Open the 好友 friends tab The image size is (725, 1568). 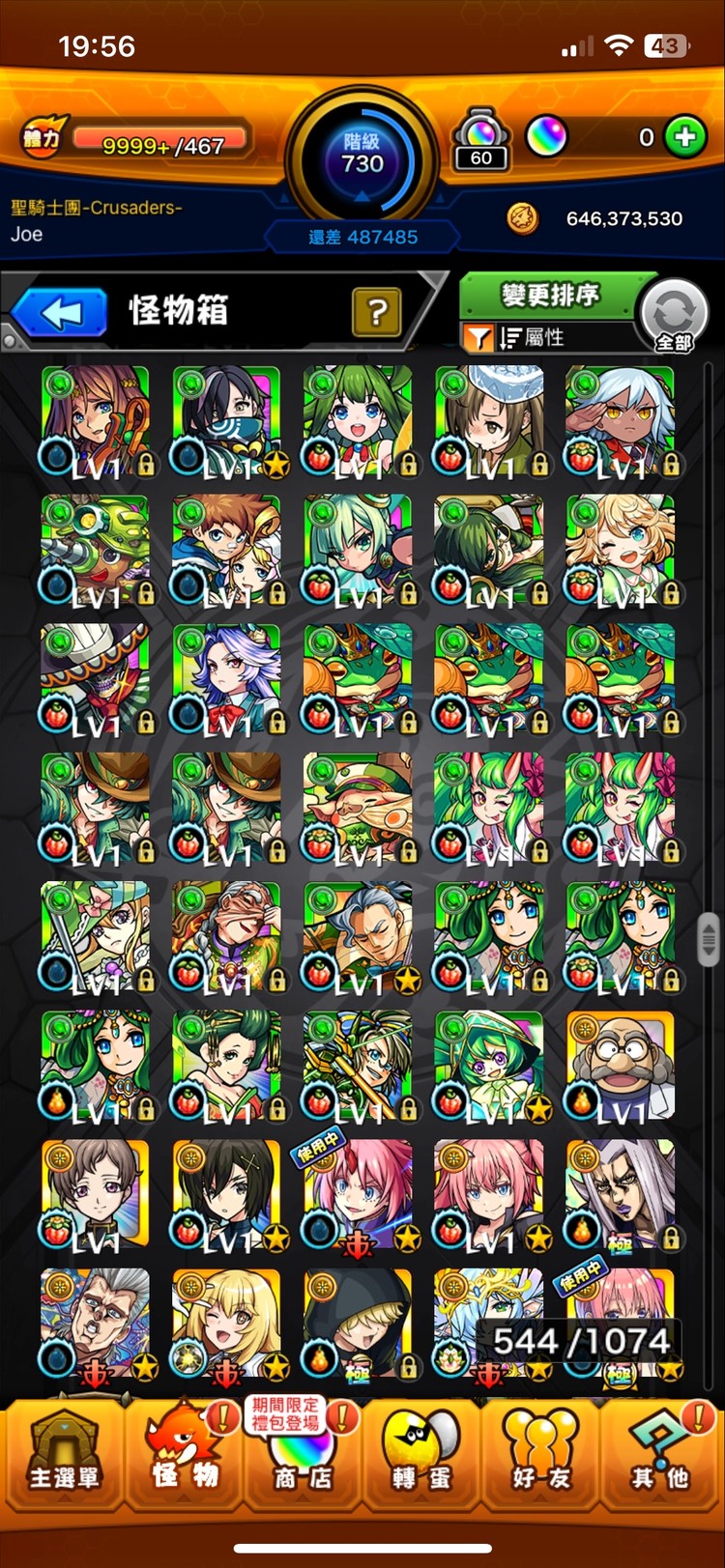point(540,1455)
